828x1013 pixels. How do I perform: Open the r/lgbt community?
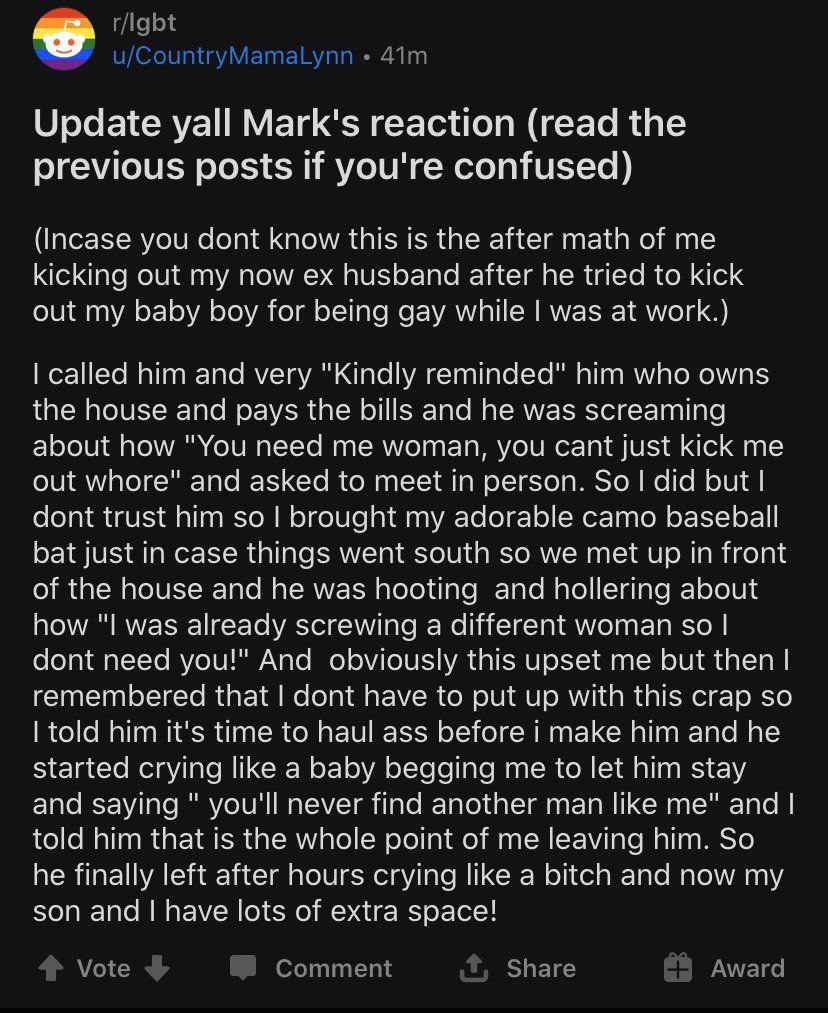(x=144, y=23)
